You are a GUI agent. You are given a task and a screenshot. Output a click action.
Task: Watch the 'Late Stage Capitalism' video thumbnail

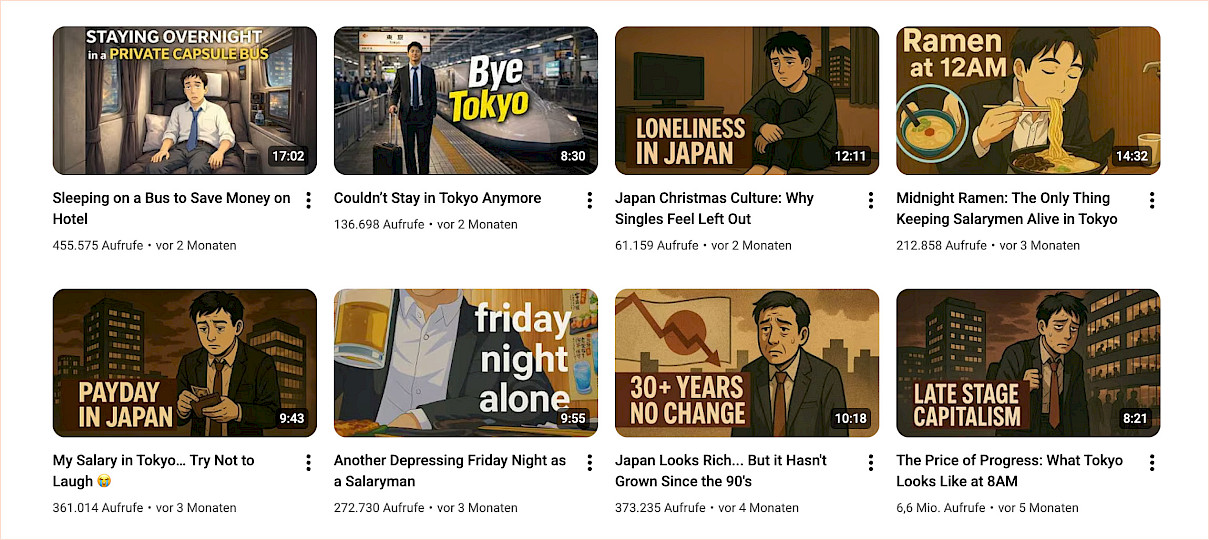(1028, 363)
